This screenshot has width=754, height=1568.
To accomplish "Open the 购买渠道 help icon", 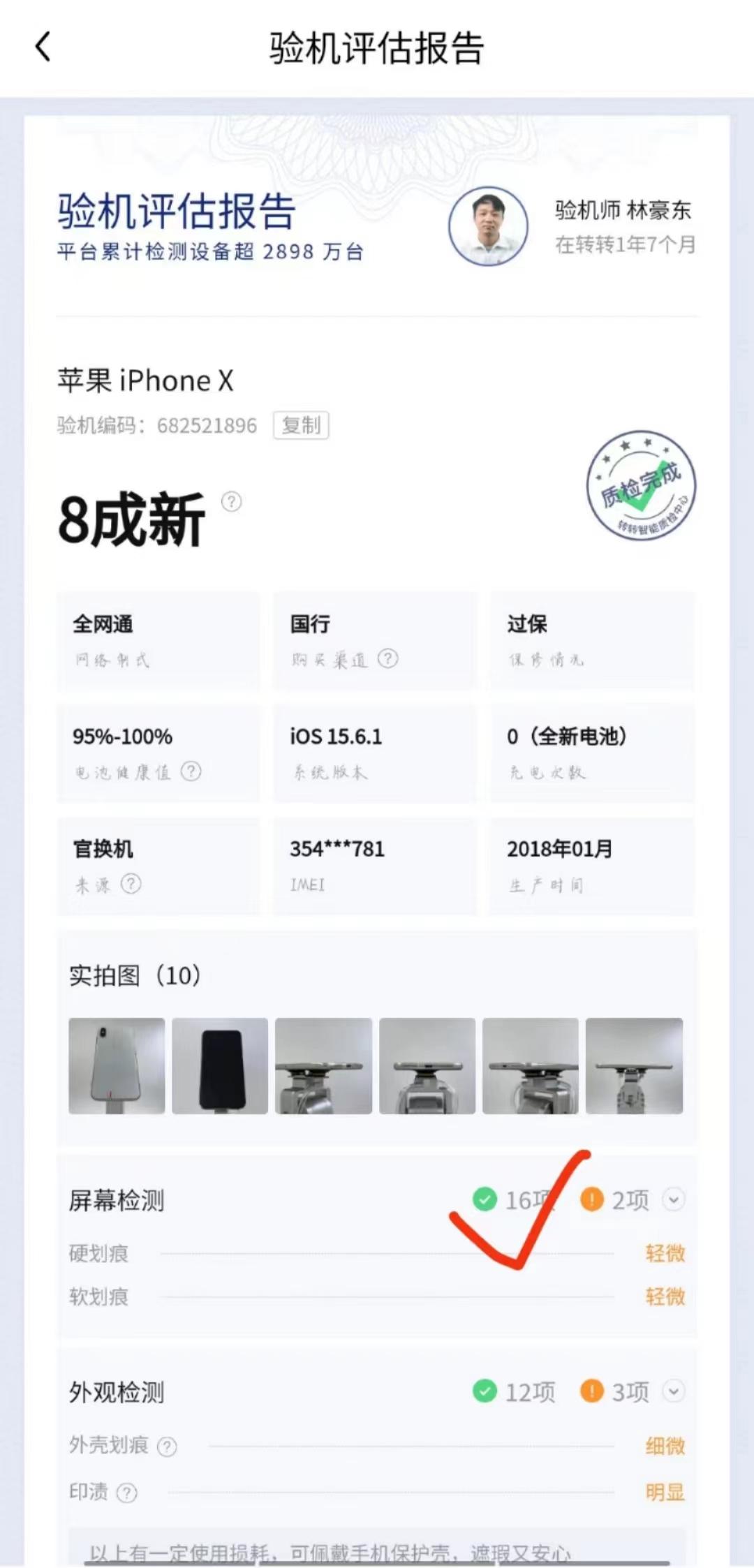I will coord(388,658).
